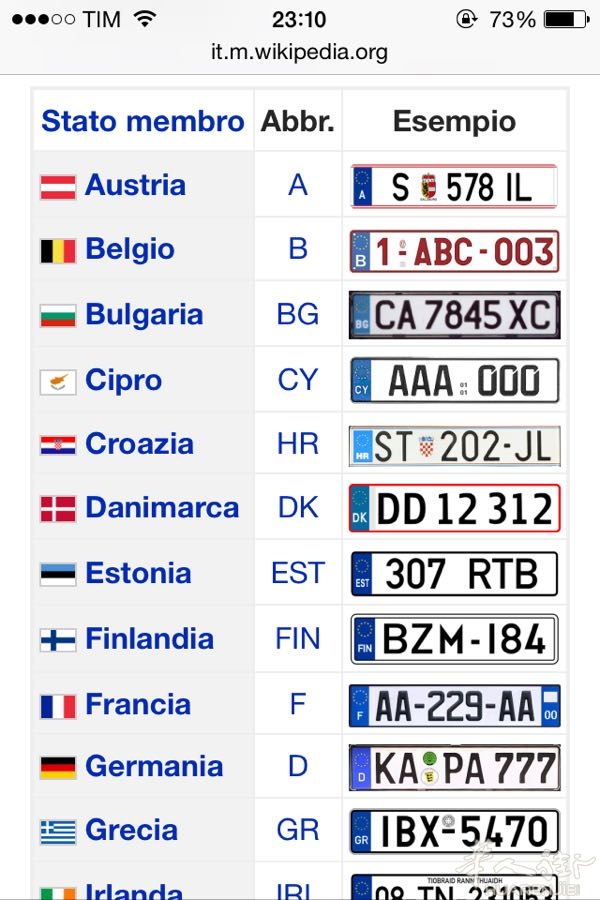Open the Estonia link
Screen dimensions: 600x900
click(138, 573)
